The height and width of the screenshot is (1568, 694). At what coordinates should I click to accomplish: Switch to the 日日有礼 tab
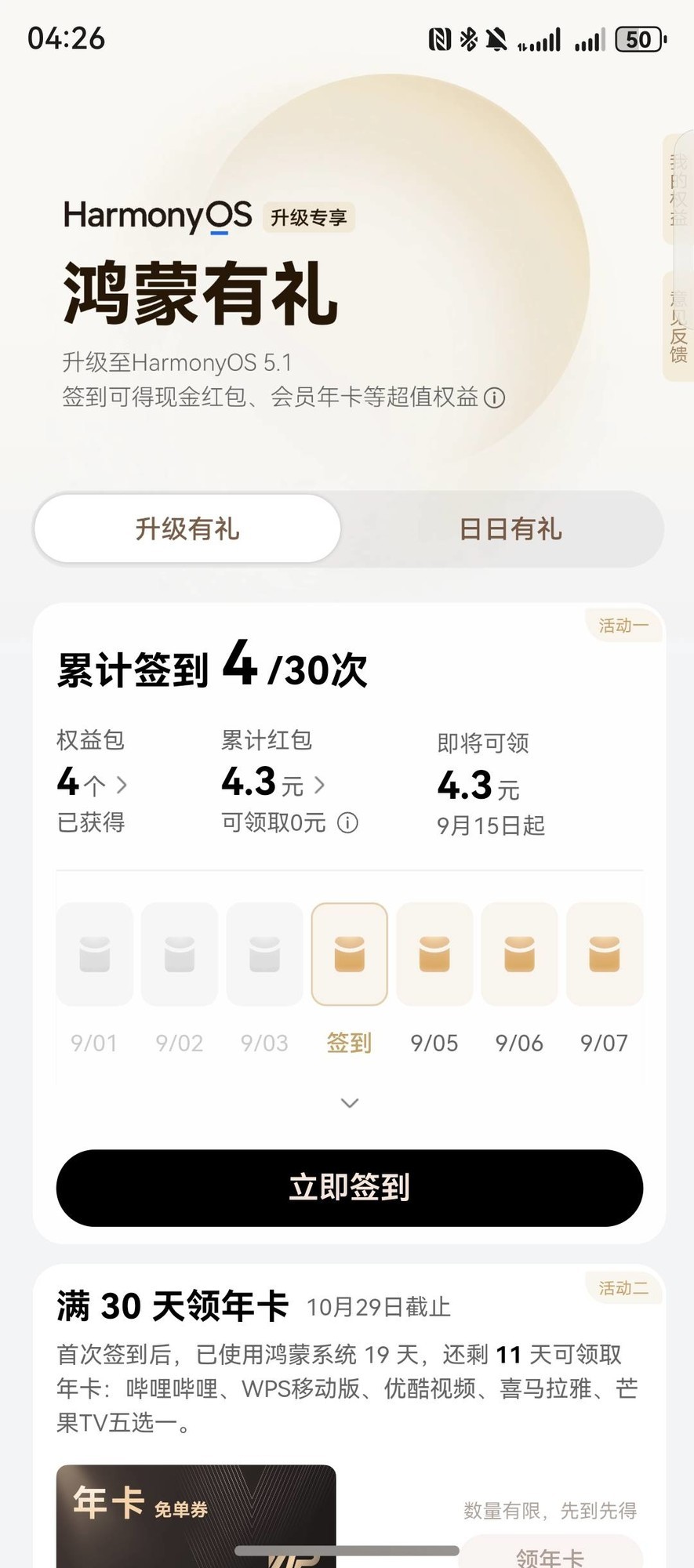click(x=511, y=529)
